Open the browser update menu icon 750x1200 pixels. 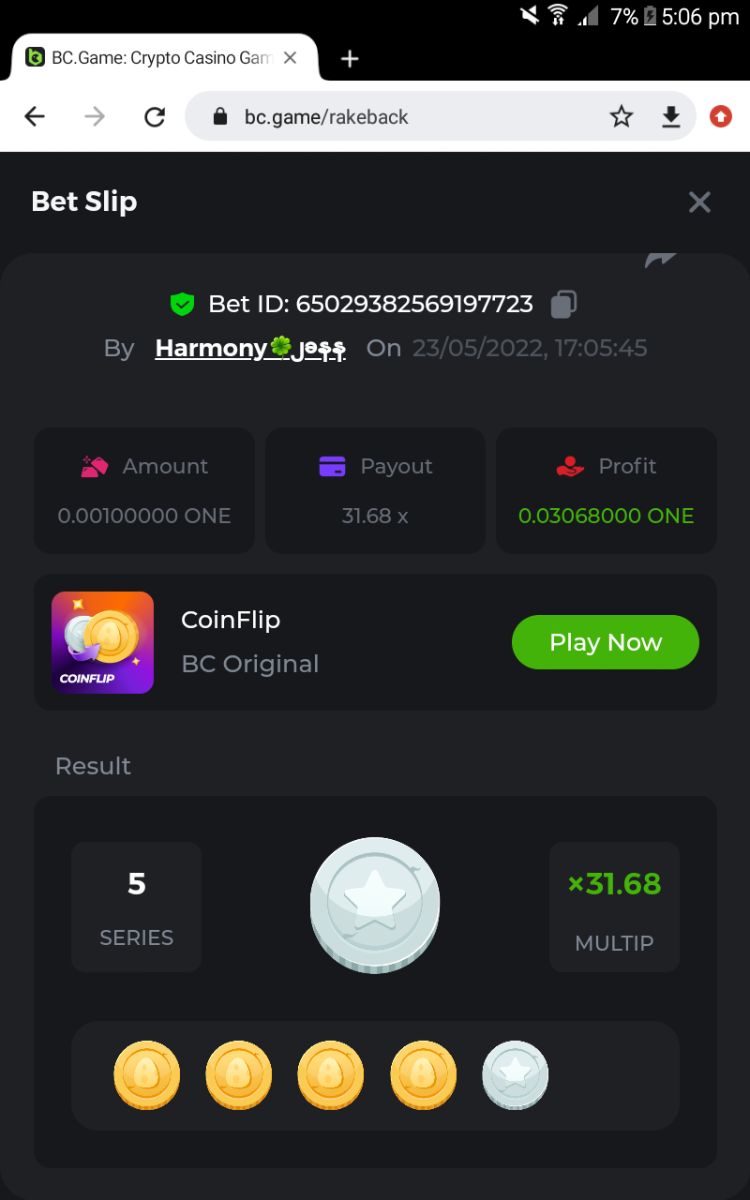point(721,117)
